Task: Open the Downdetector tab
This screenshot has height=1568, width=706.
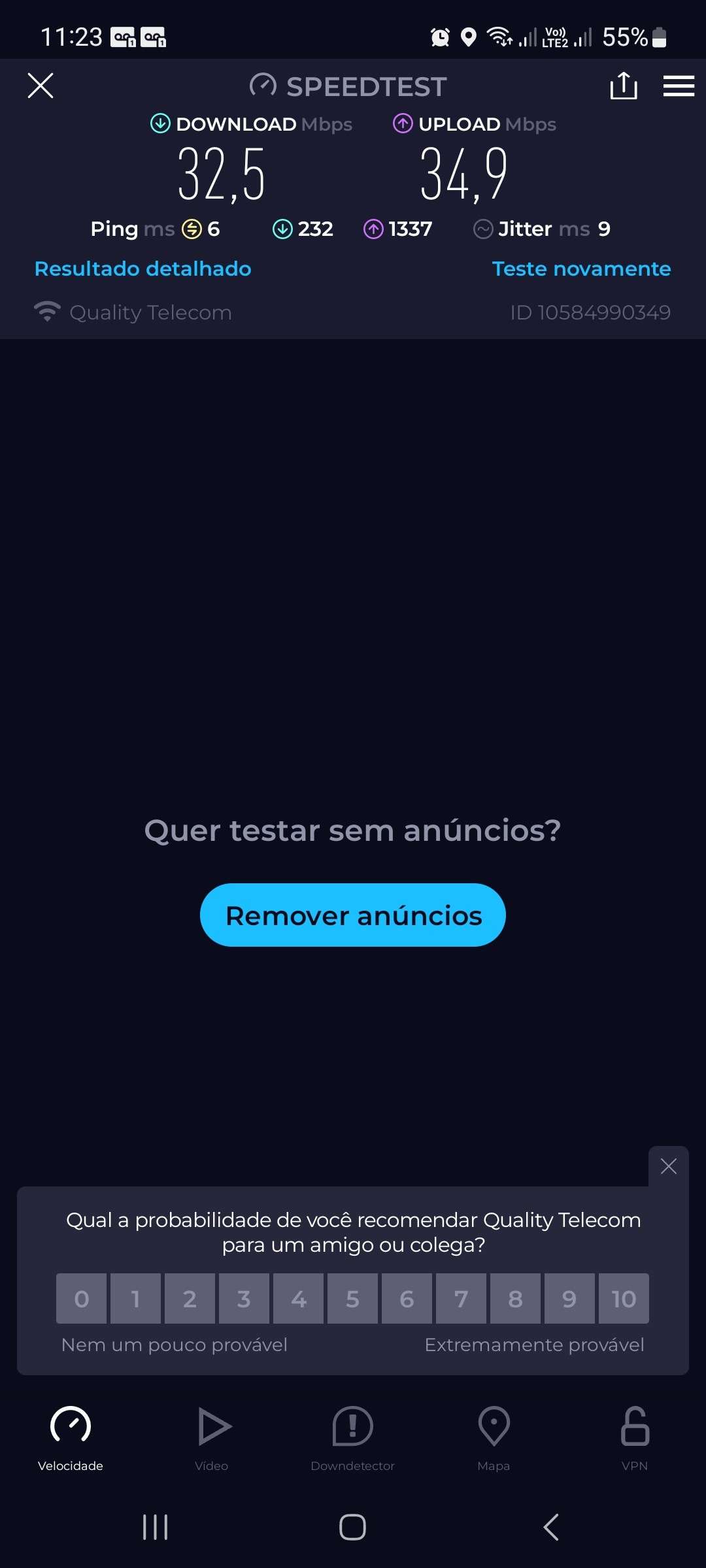Action: (x=353, y=1437)
